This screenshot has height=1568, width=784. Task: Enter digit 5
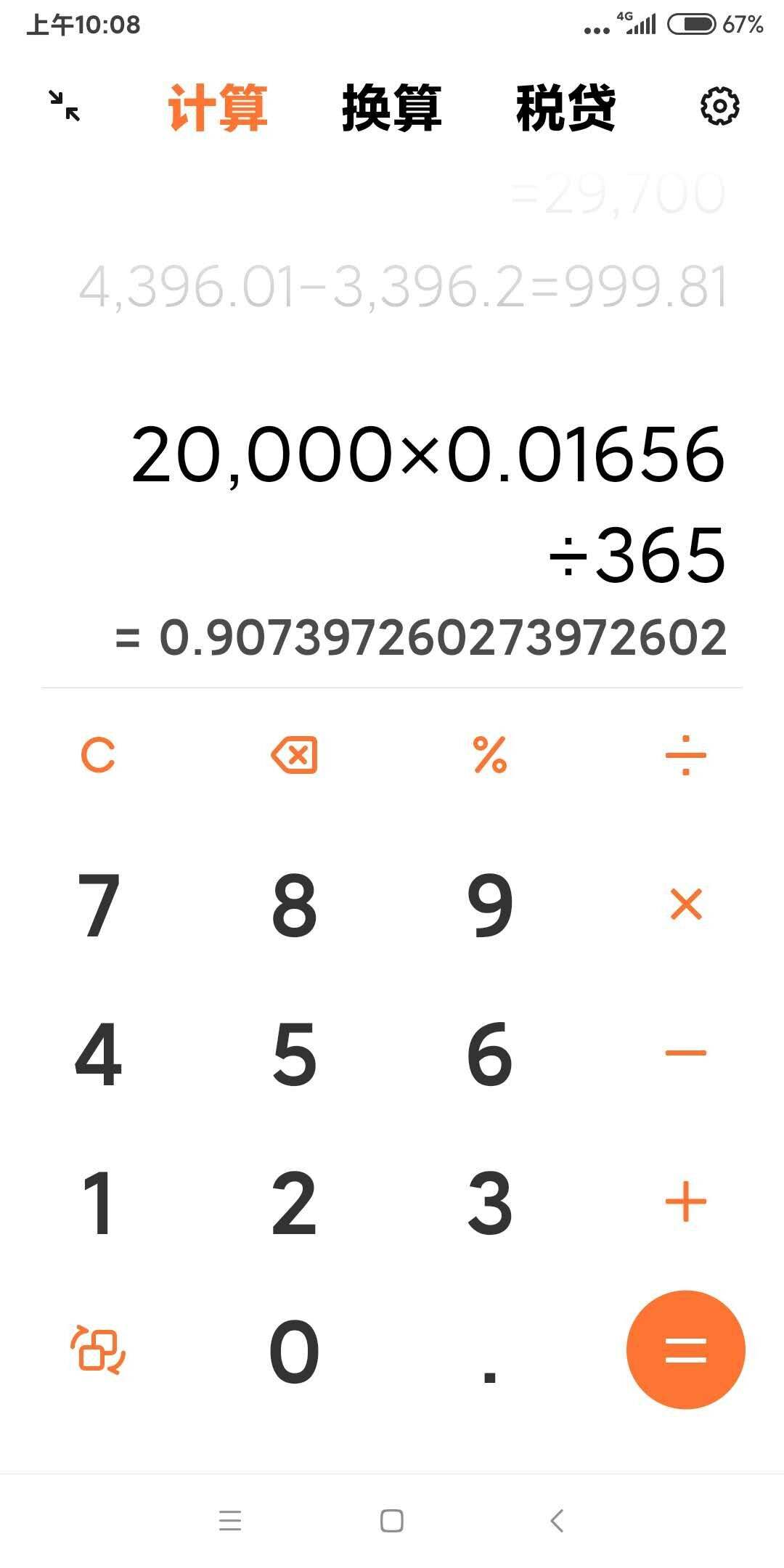(294, 1053)
